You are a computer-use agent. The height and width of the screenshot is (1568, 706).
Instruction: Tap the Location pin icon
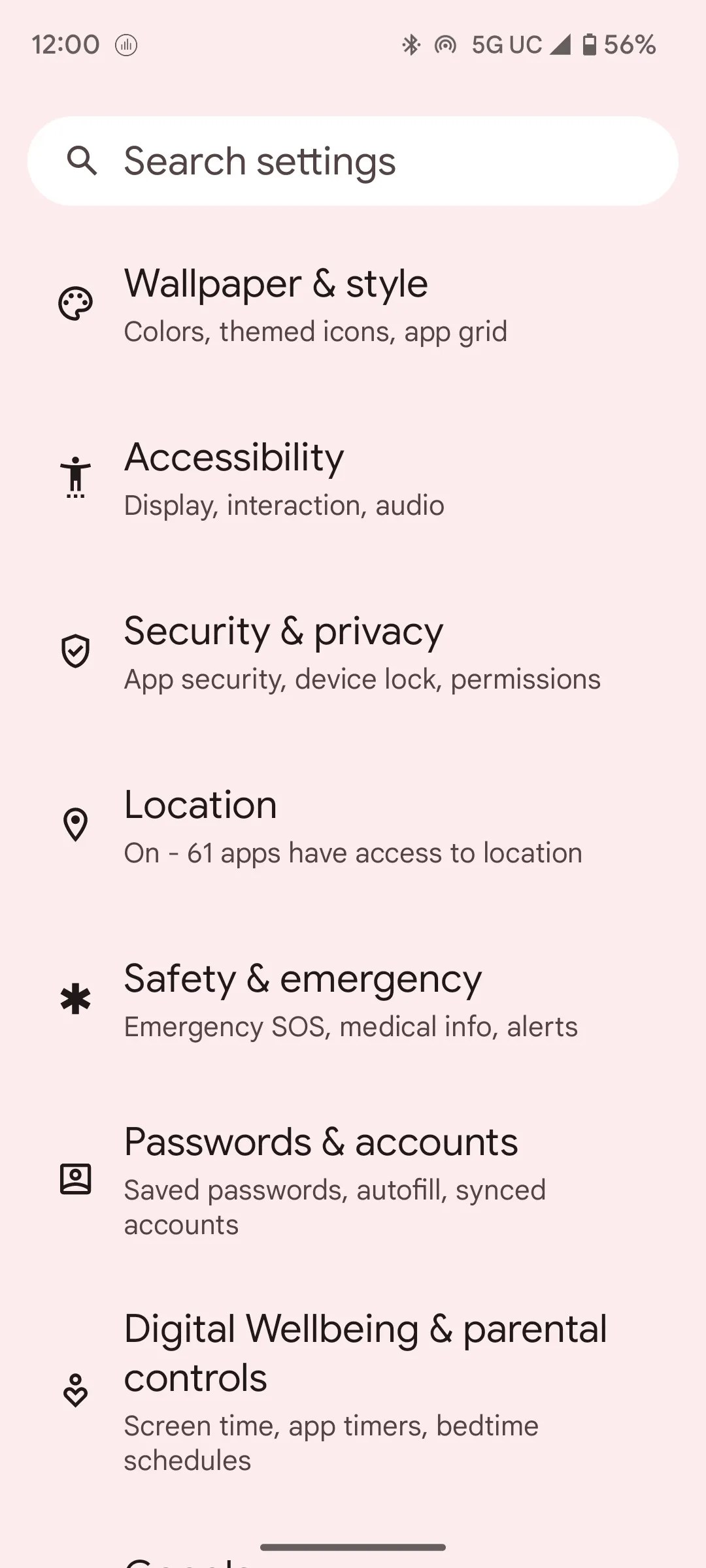point(75,825)
